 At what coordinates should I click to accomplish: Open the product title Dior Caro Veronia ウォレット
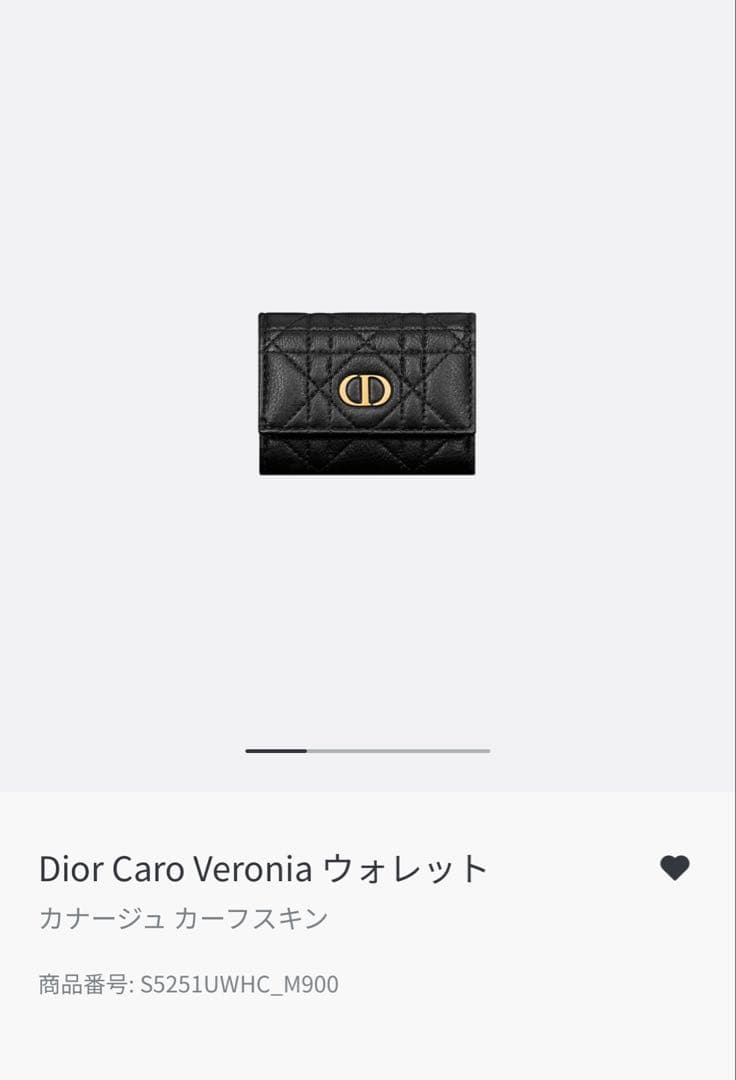pos(262,869)
